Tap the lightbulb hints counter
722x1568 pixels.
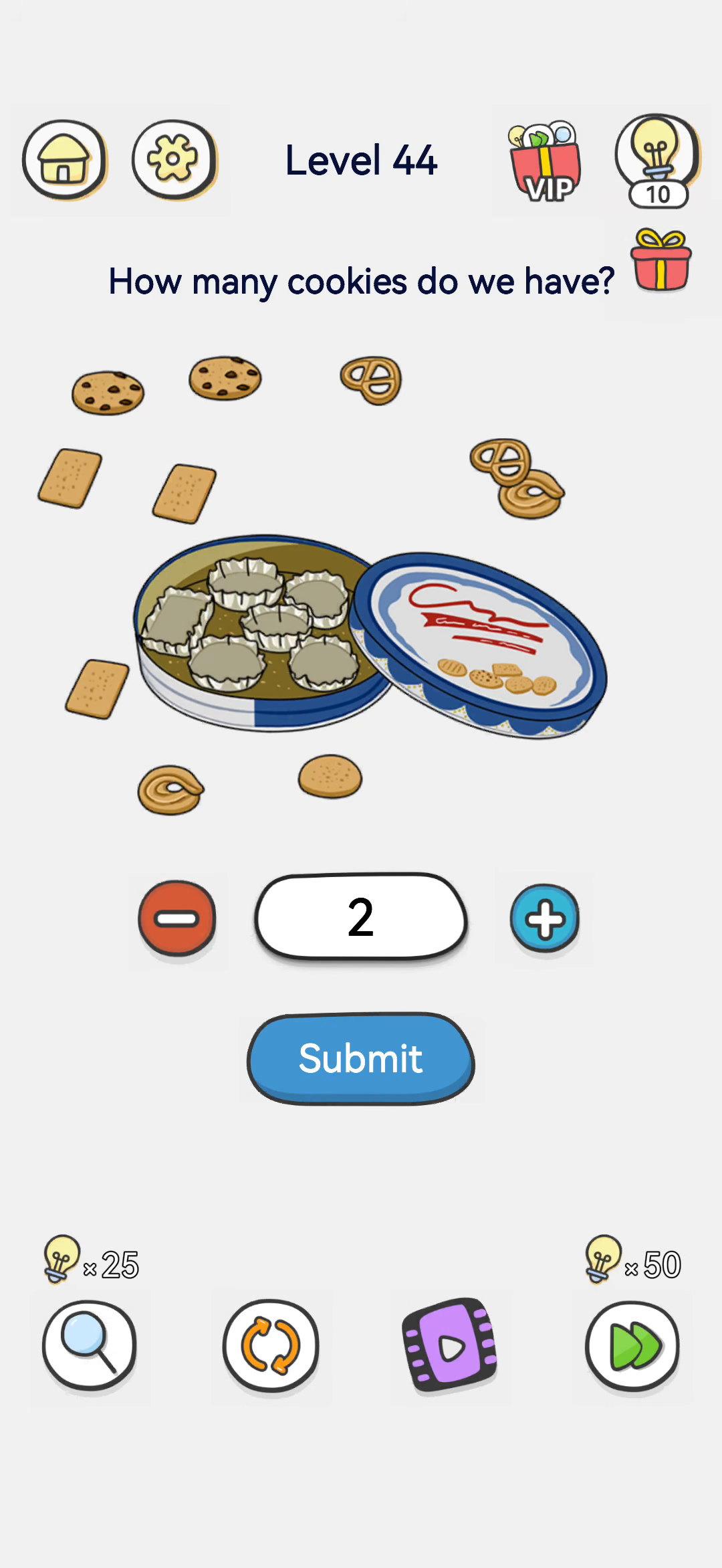[x=658, y=161]
